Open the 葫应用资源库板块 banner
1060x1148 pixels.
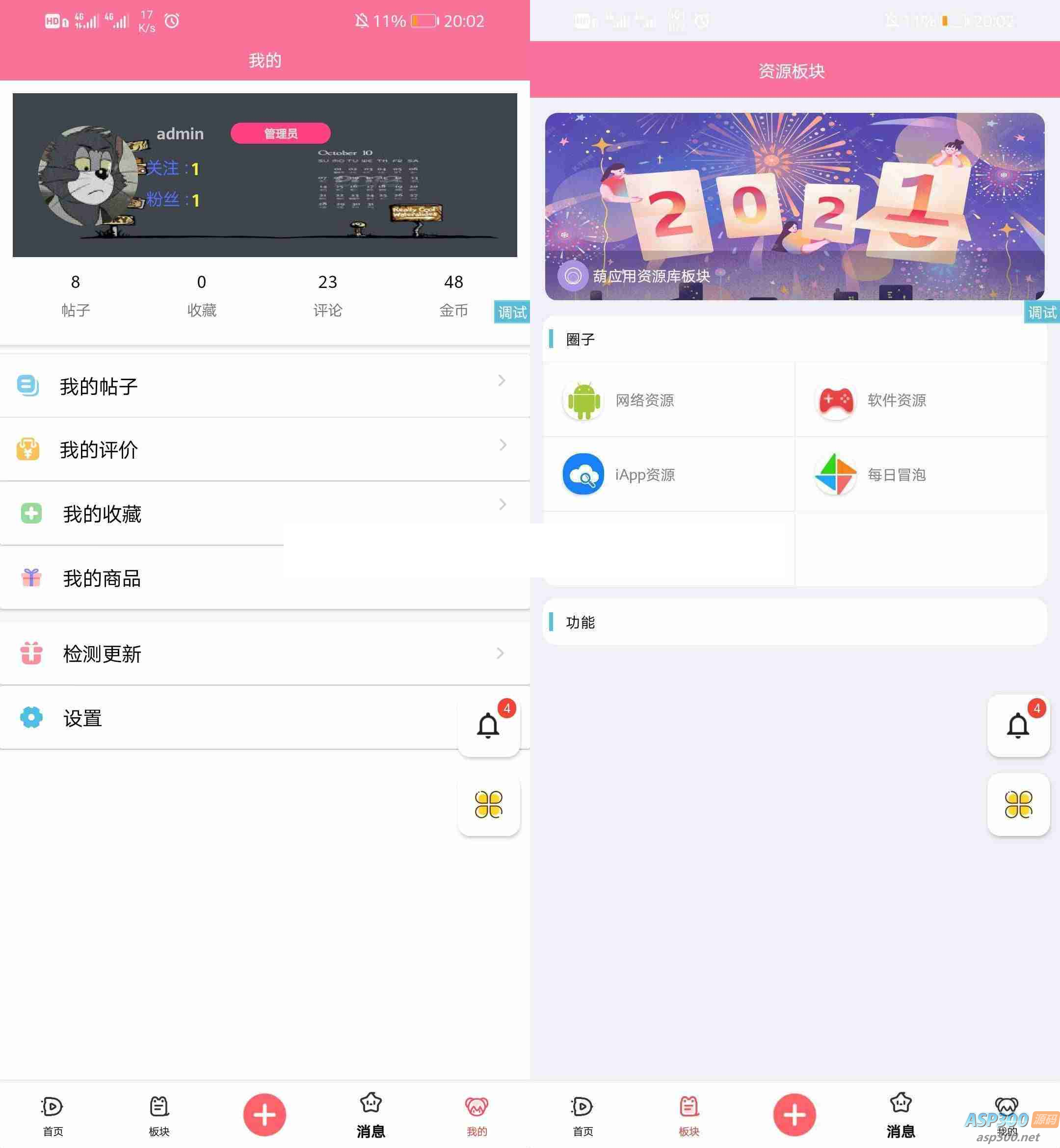[795, 206]
